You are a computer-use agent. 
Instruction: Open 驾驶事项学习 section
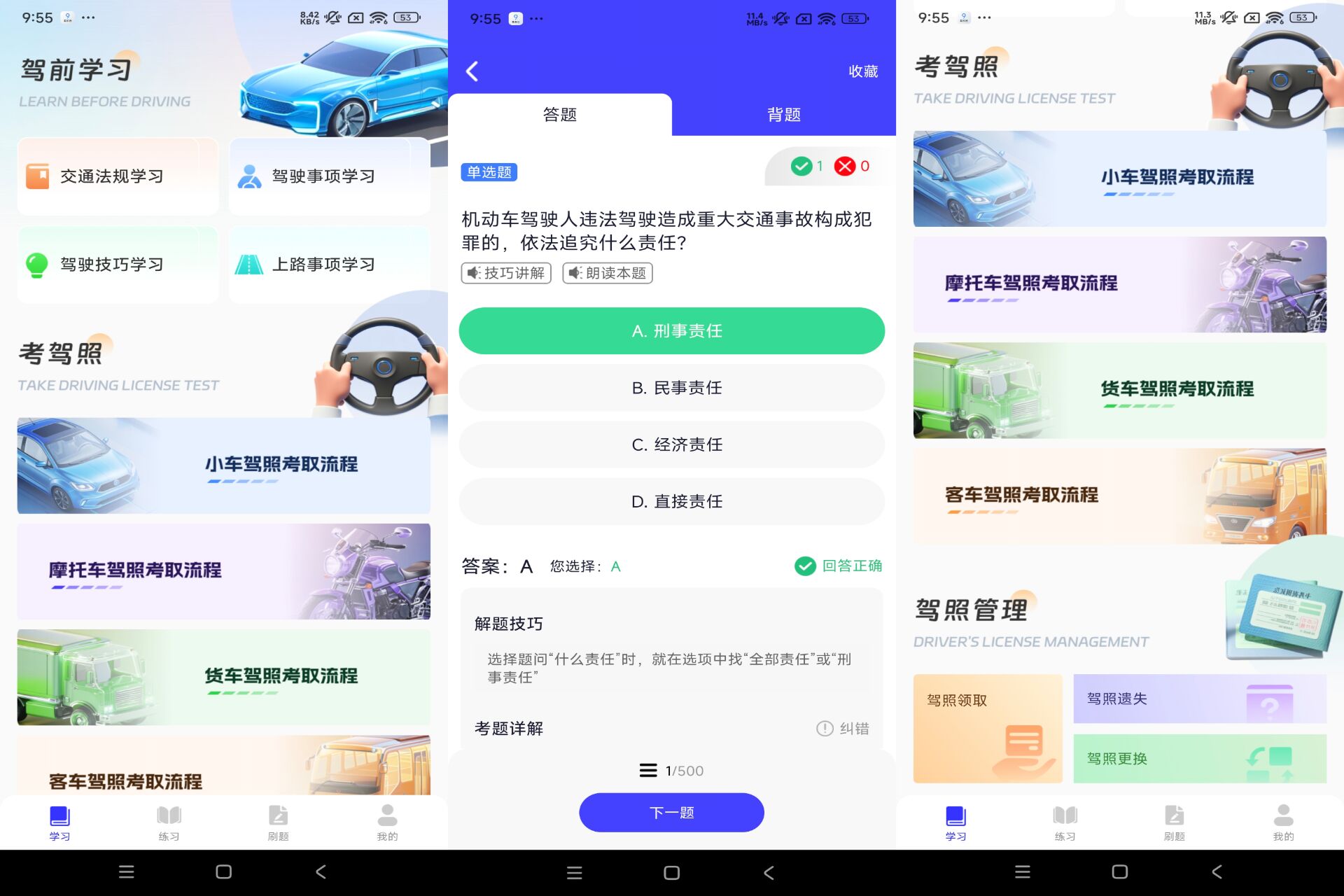[x=329, y=176]
